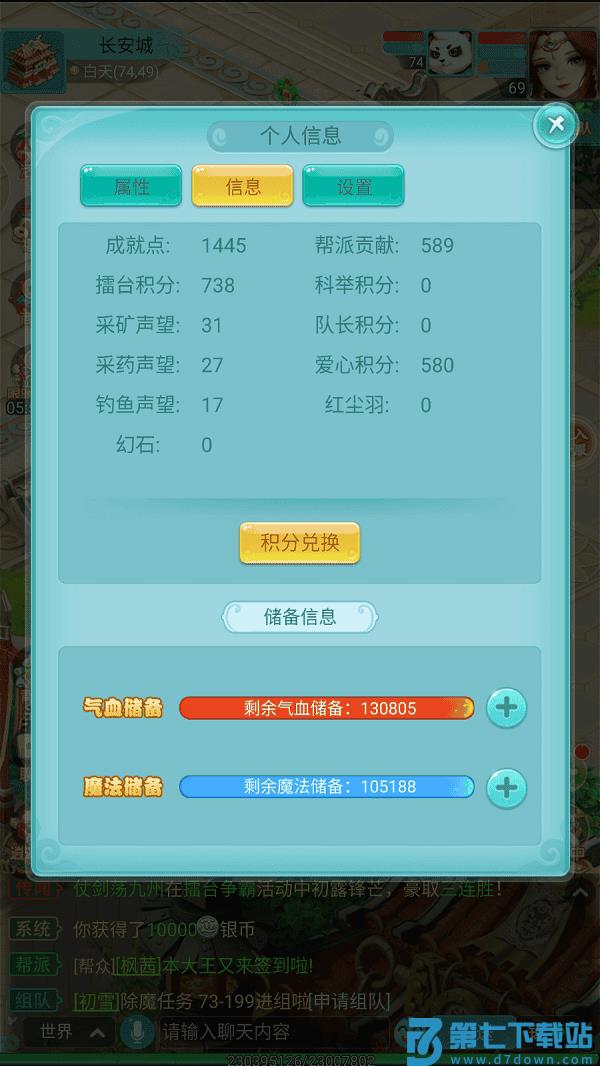Tap the chat input field
This screenshot has height=1066, width=600.
click(260, 1031)
